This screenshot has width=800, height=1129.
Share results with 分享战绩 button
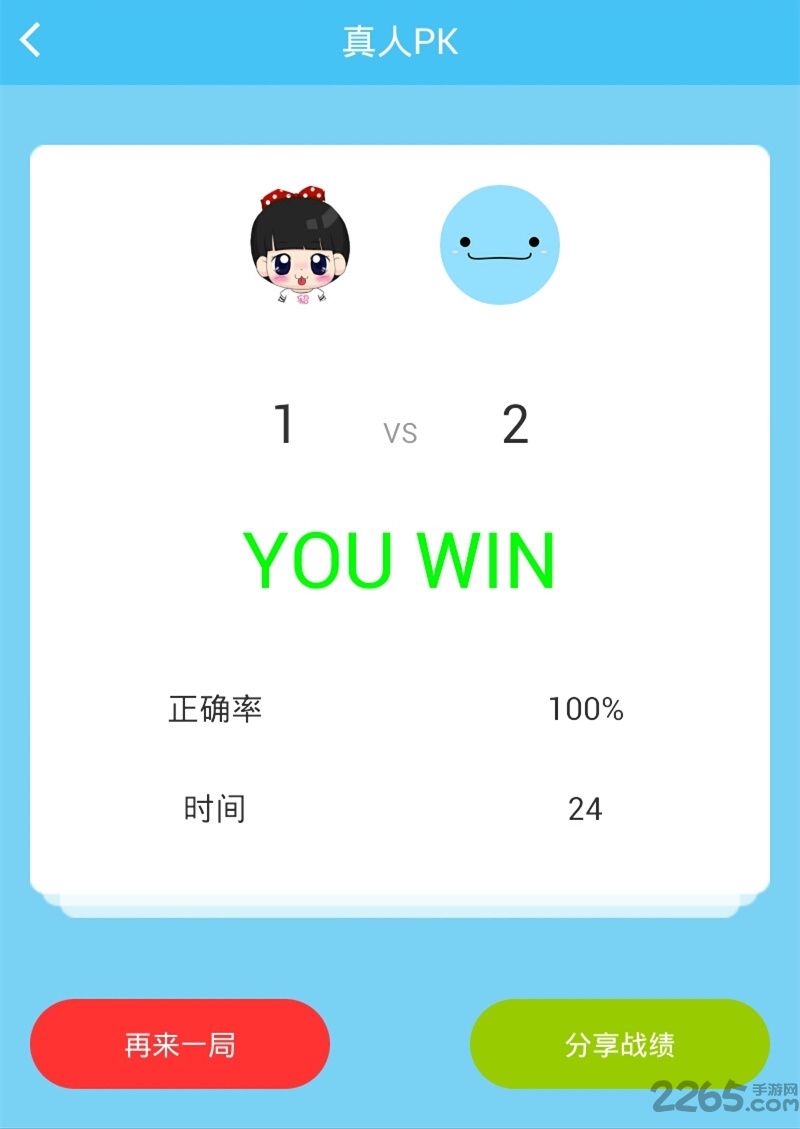click(619, 1044)
